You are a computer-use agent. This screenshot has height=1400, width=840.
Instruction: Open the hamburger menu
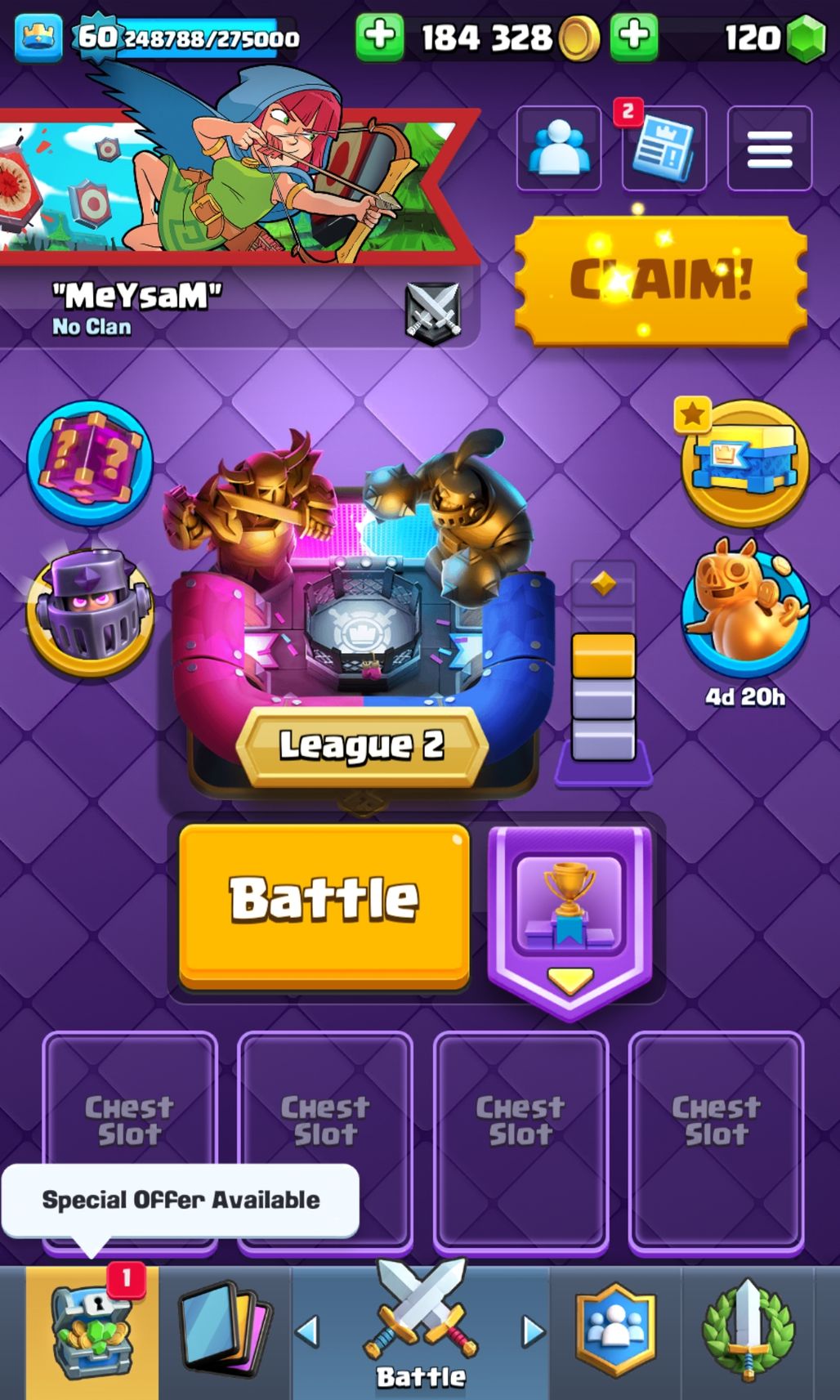[769, 149]
